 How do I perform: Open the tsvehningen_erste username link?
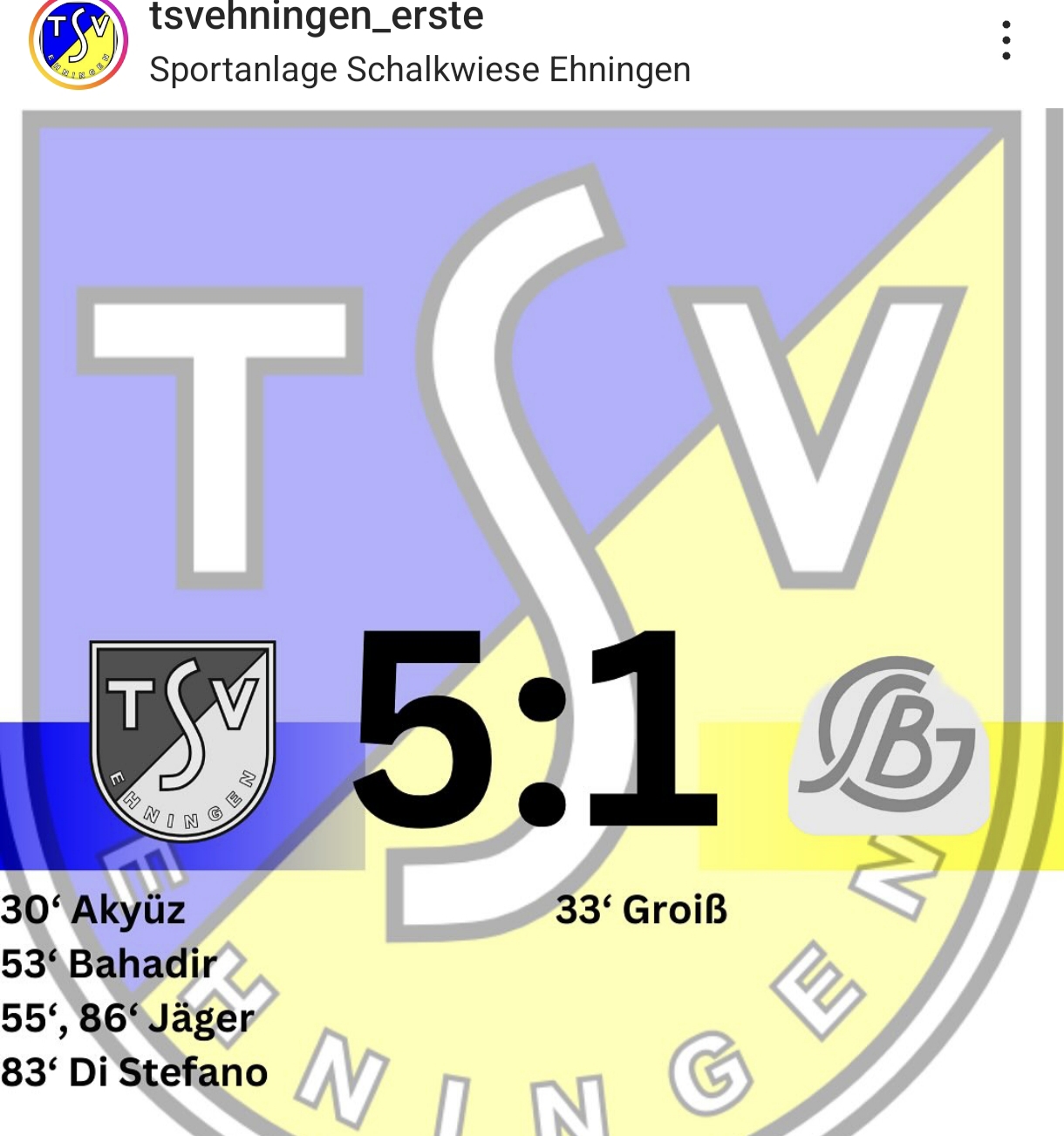click(x=317, y=16)
